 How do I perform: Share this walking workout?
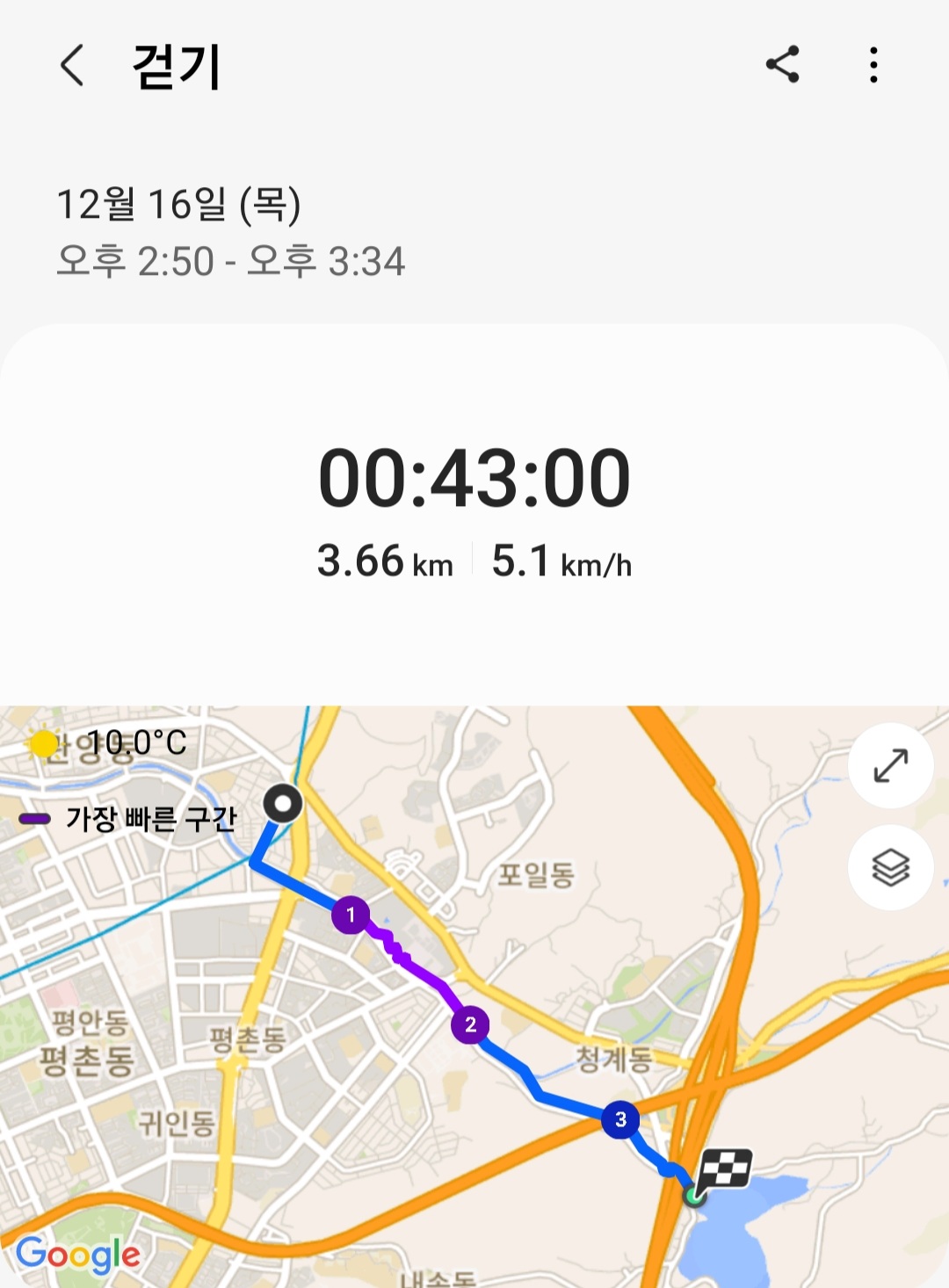pyautogui.click(x=782, y=64)
